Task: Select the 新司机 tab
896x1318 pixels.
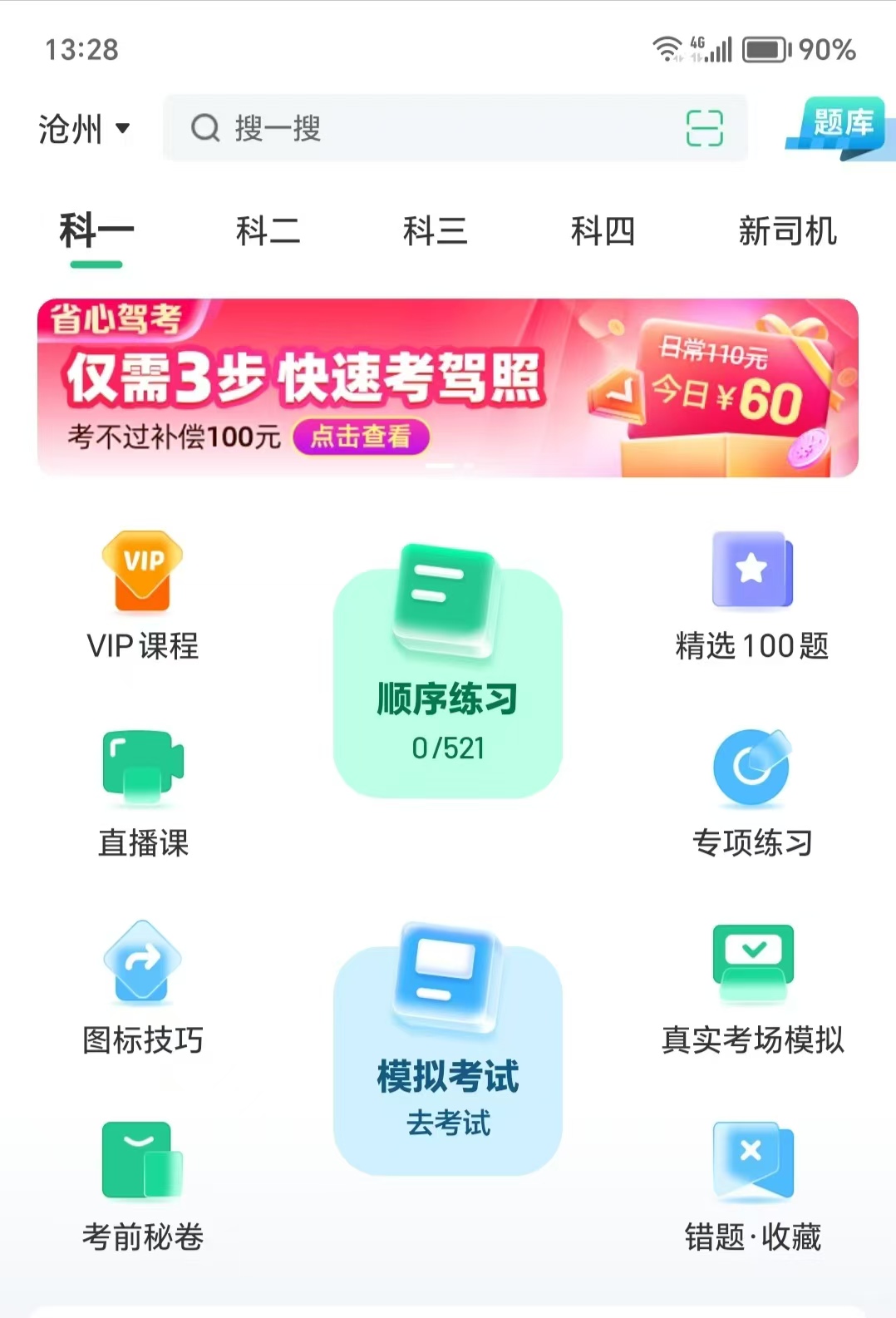Action: (x=786, y=231)
